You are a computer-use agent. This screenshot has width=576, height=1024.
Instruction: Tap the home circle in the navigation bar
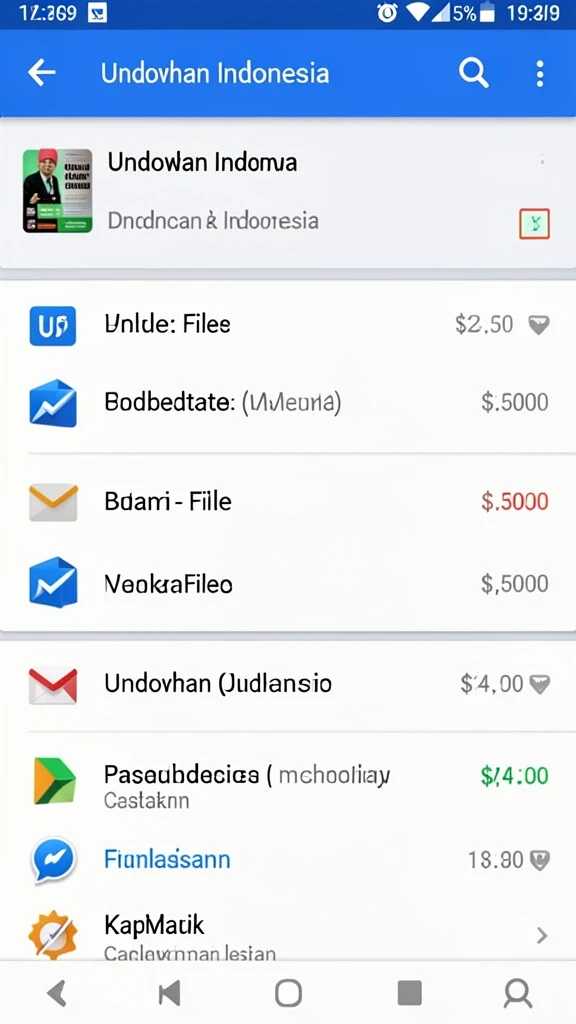pyautogui.click(x=288, y=993)
